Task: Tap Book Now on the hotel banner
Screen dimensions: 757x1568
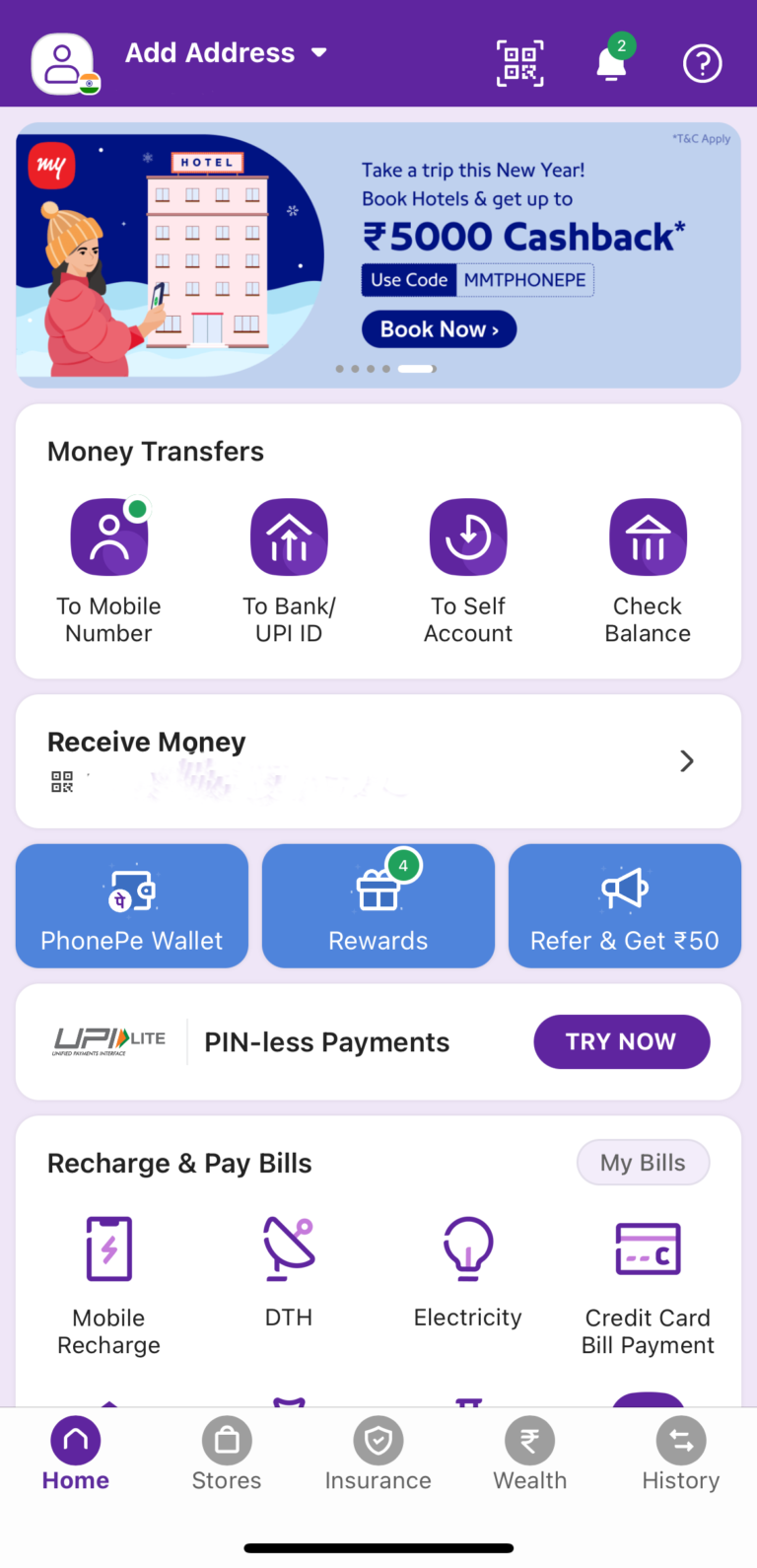Action: [439, 328]
